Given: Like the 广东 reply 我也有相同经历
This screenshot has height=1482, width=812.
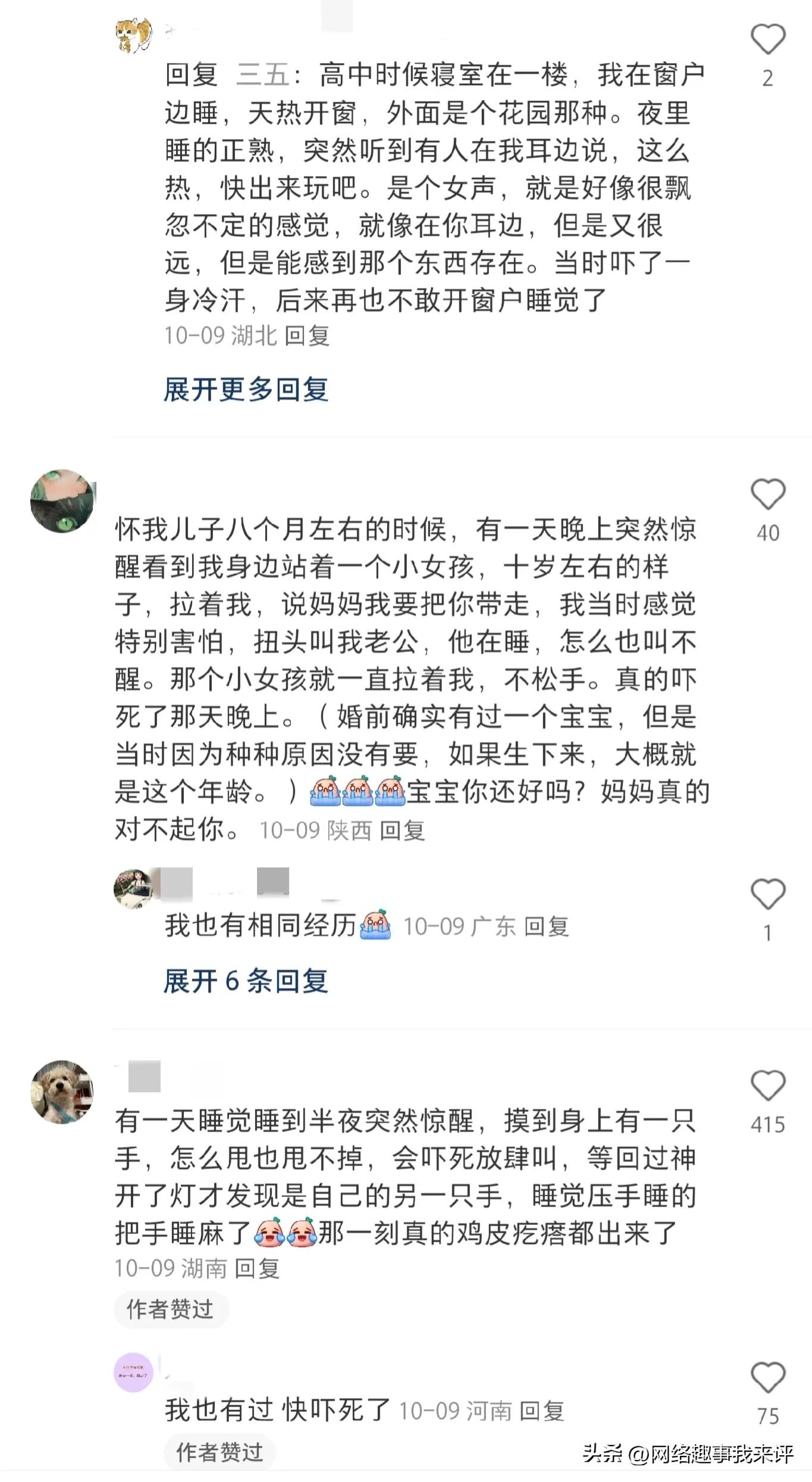Looking at the screenshot, I should [x=768, y=894].
